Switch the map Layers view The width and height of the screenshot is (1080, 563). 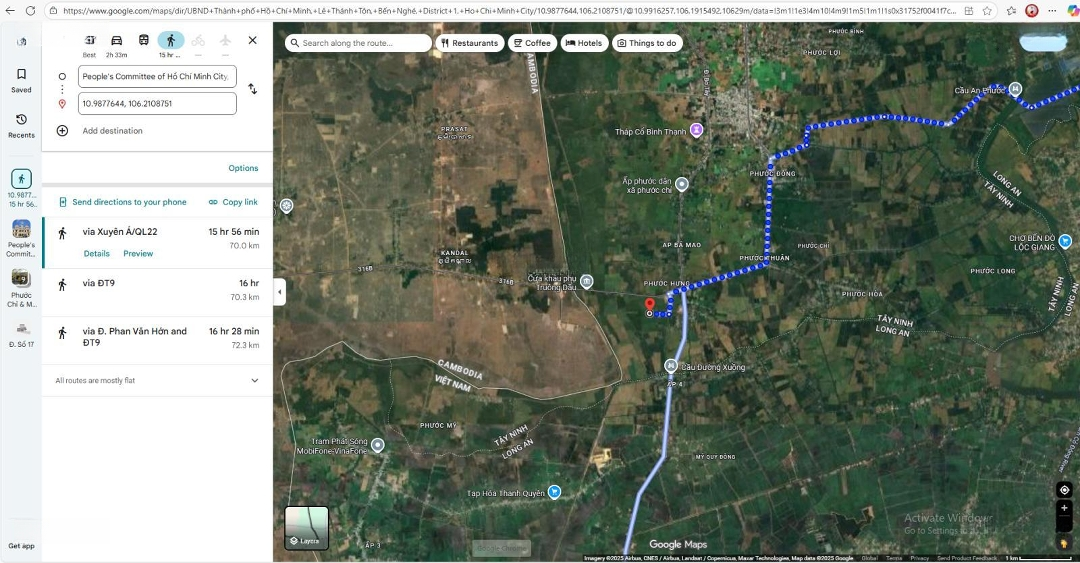pos(306,527)
